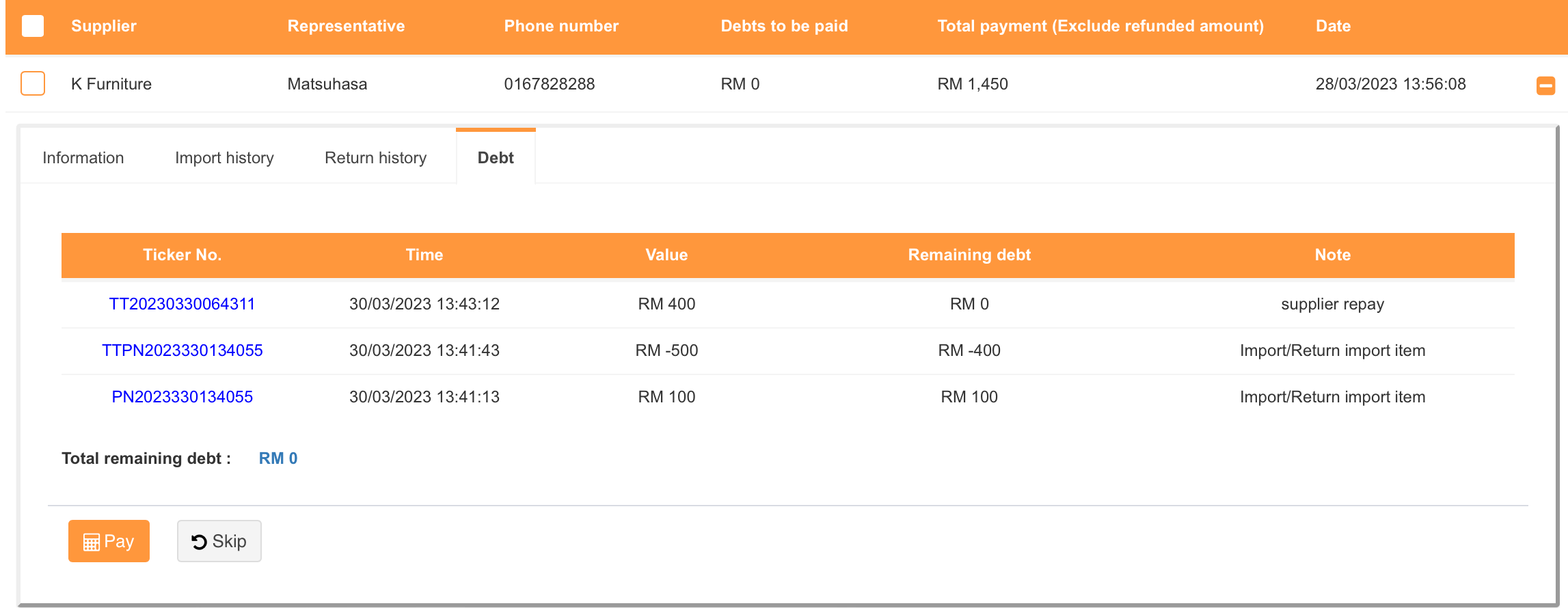Tap the Pay button
The width and height of the screenshot is (1568, 608).
pyautogui.click(x=109, y=541)
